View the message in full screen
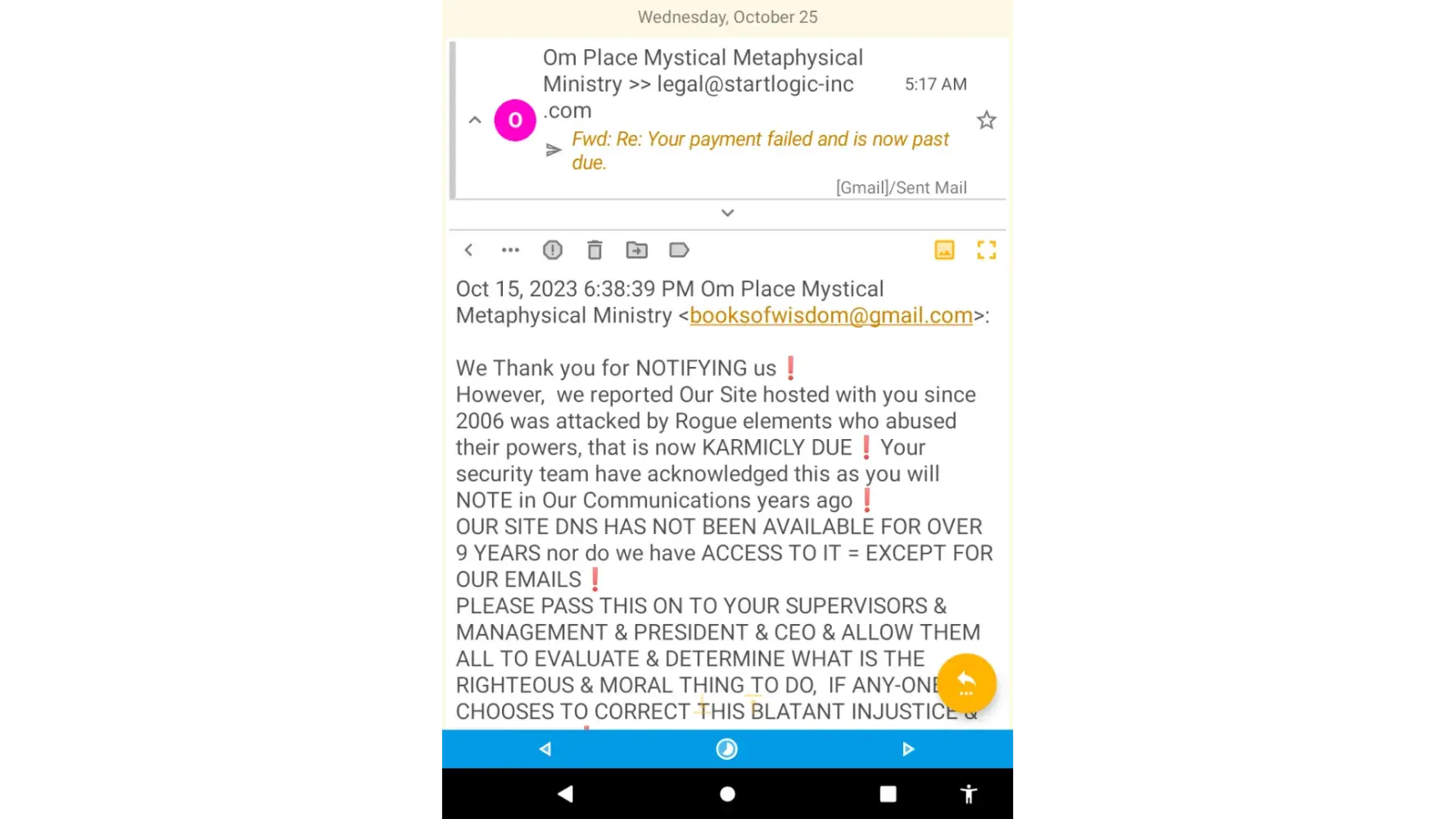The width and height of the screenshot is (1456, 819). 986,250
